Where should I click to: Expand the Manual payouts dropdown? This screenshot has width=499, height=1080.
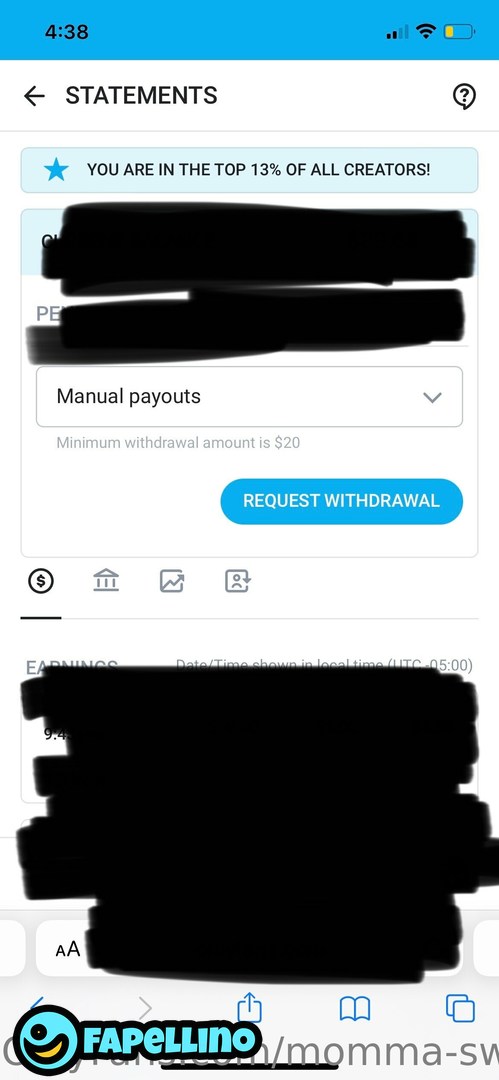(249, 397)
